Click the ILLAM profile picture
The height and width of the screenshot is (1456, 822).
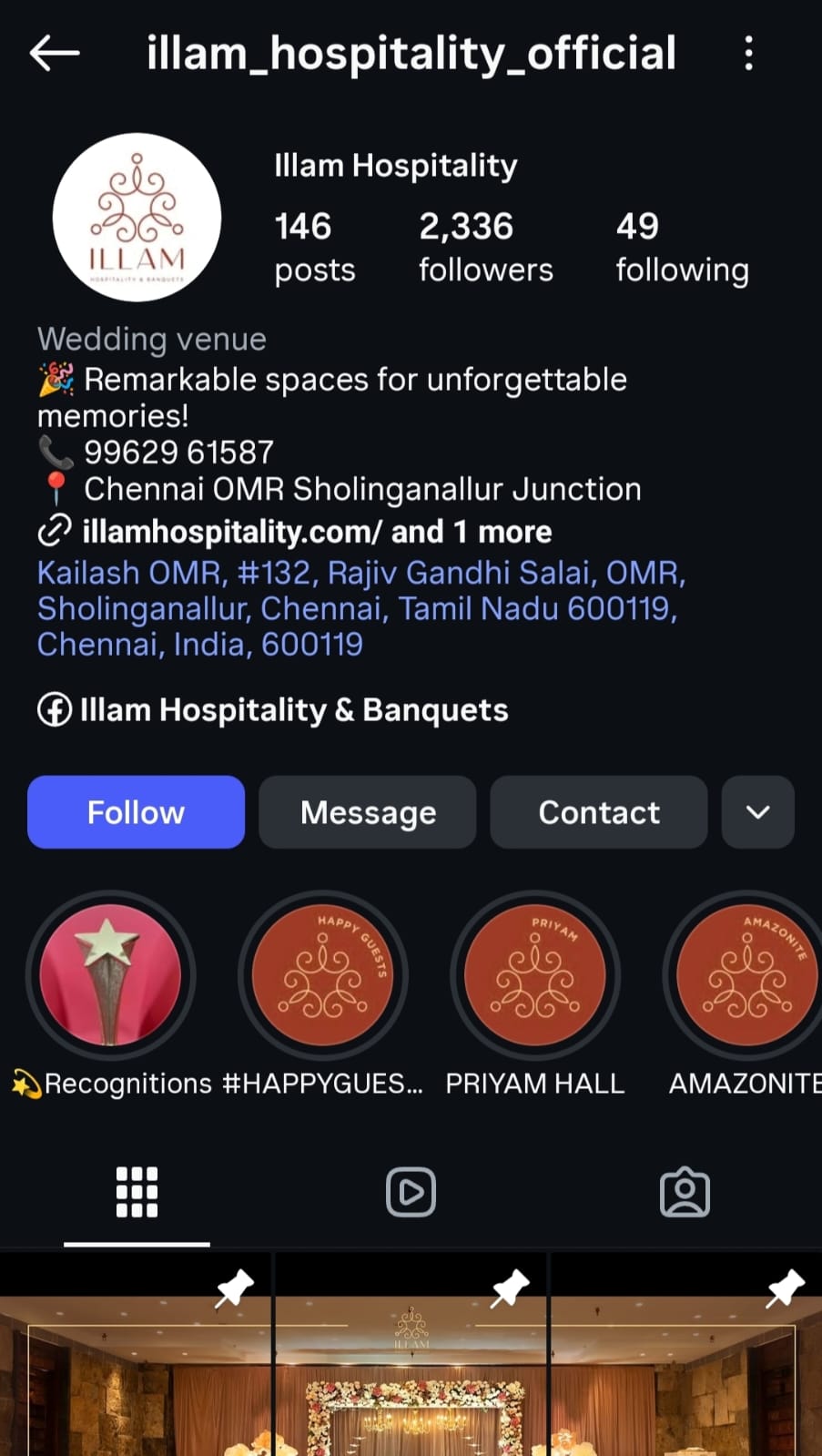click(137, 217)
